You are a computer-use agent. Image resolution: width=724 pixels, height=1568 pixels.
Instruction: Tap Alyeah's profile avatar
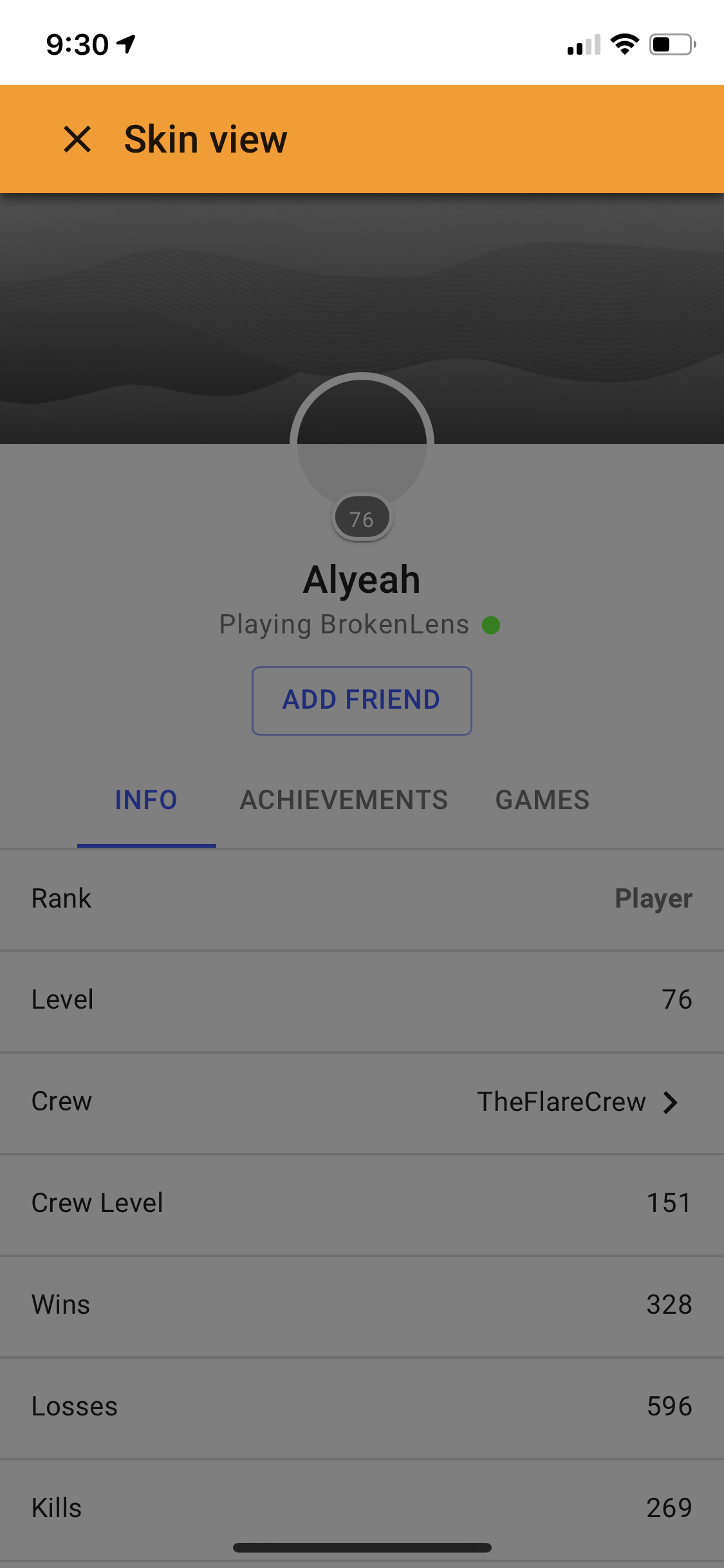(362, 444)
